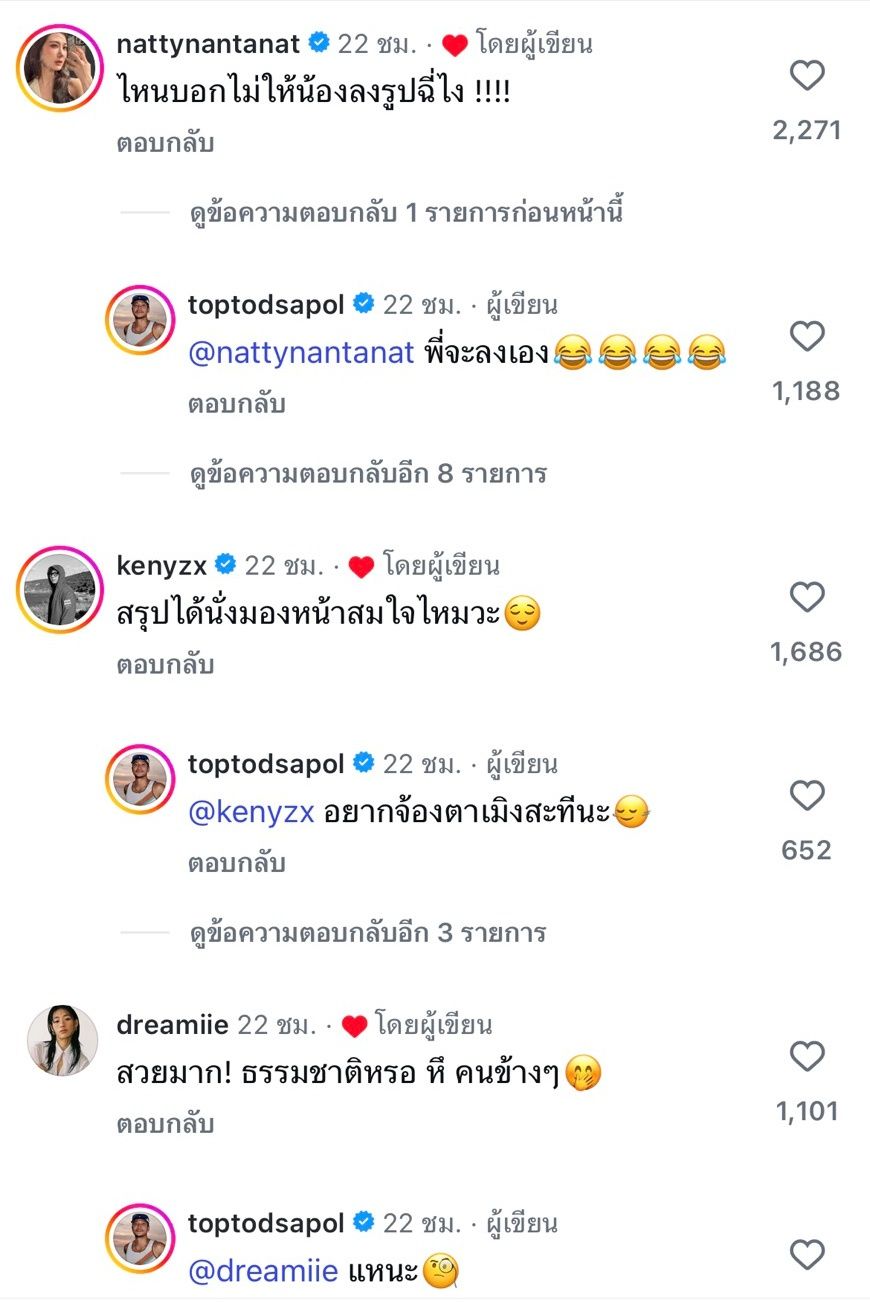
Task: Open the @kenyzx mention link
Action: 251,813
